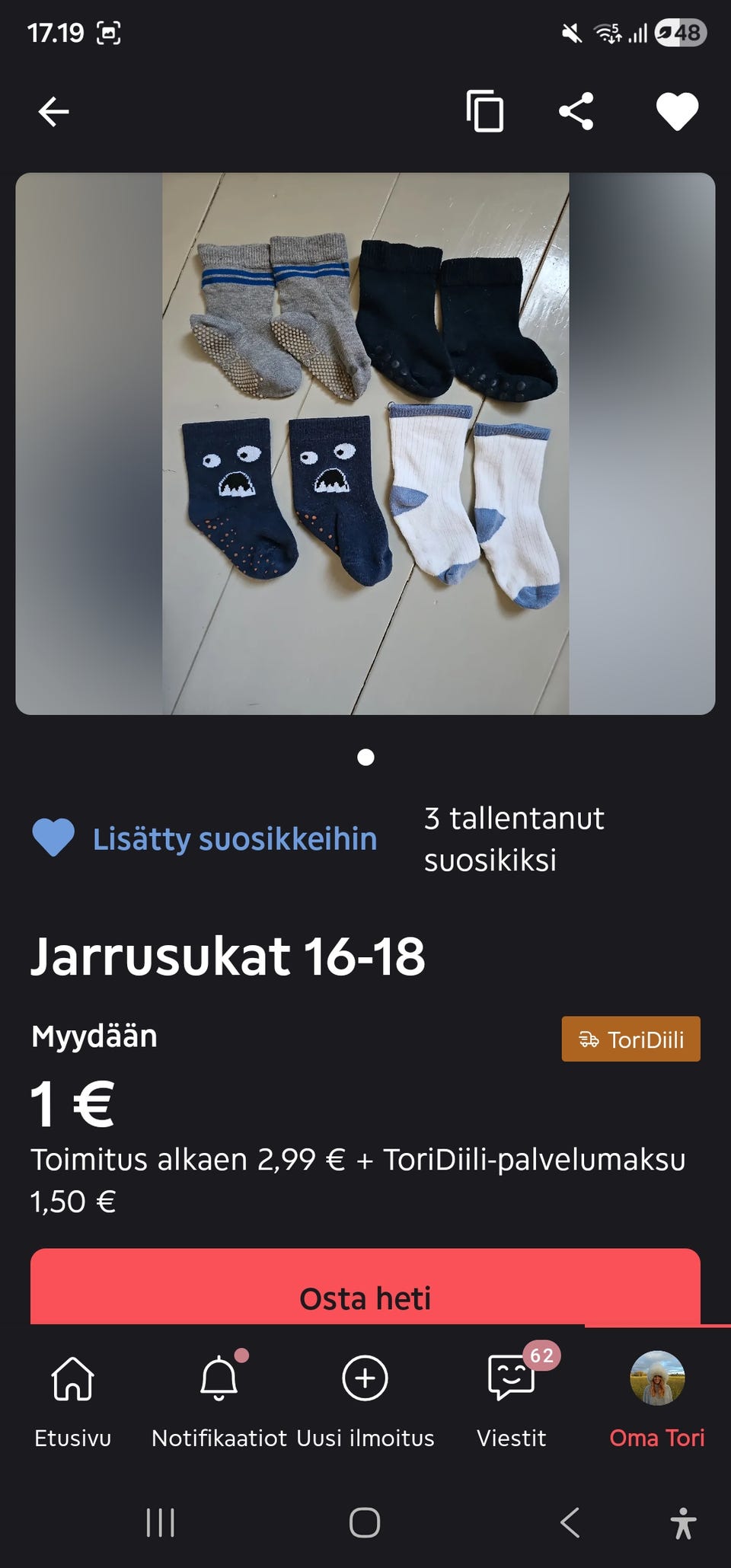Share this sock listing
The height and width of the screenshot is (1568, 731).
[x=576, y=112]
